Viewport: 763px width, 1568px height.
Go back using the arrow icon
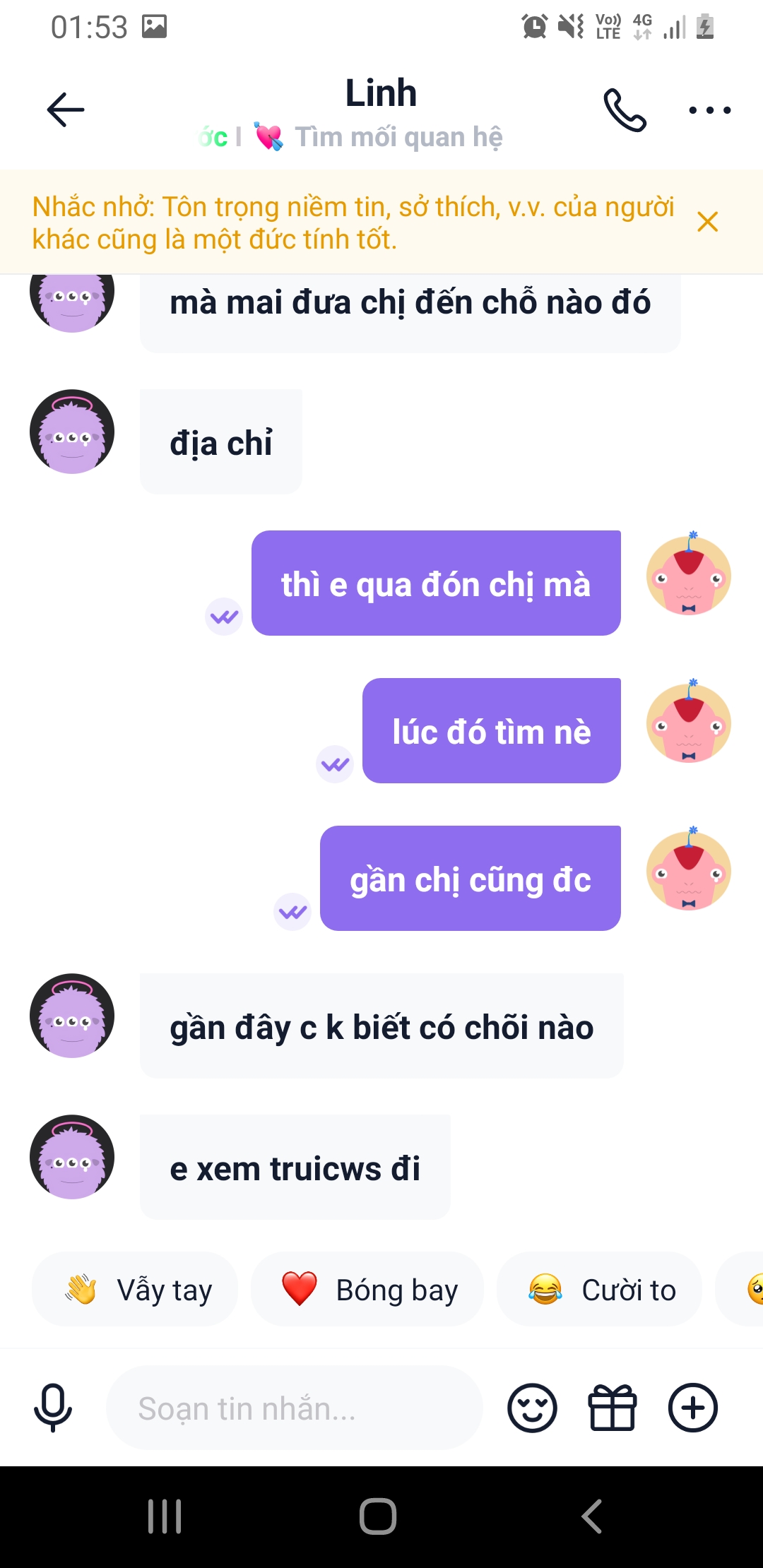[66, 110]
